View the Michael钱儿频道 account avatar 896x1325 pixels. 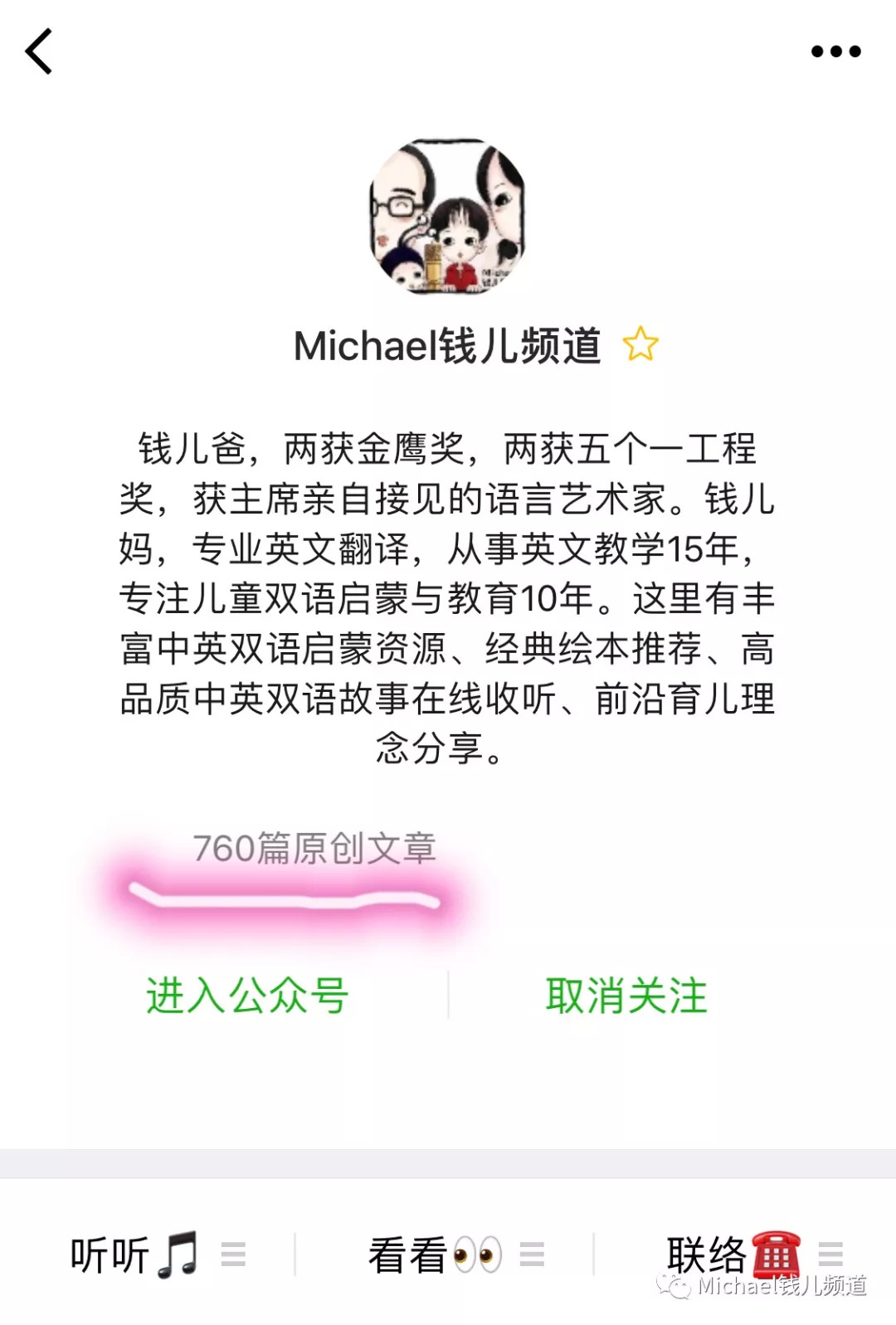pyautogui.click(x=447, y=217)
